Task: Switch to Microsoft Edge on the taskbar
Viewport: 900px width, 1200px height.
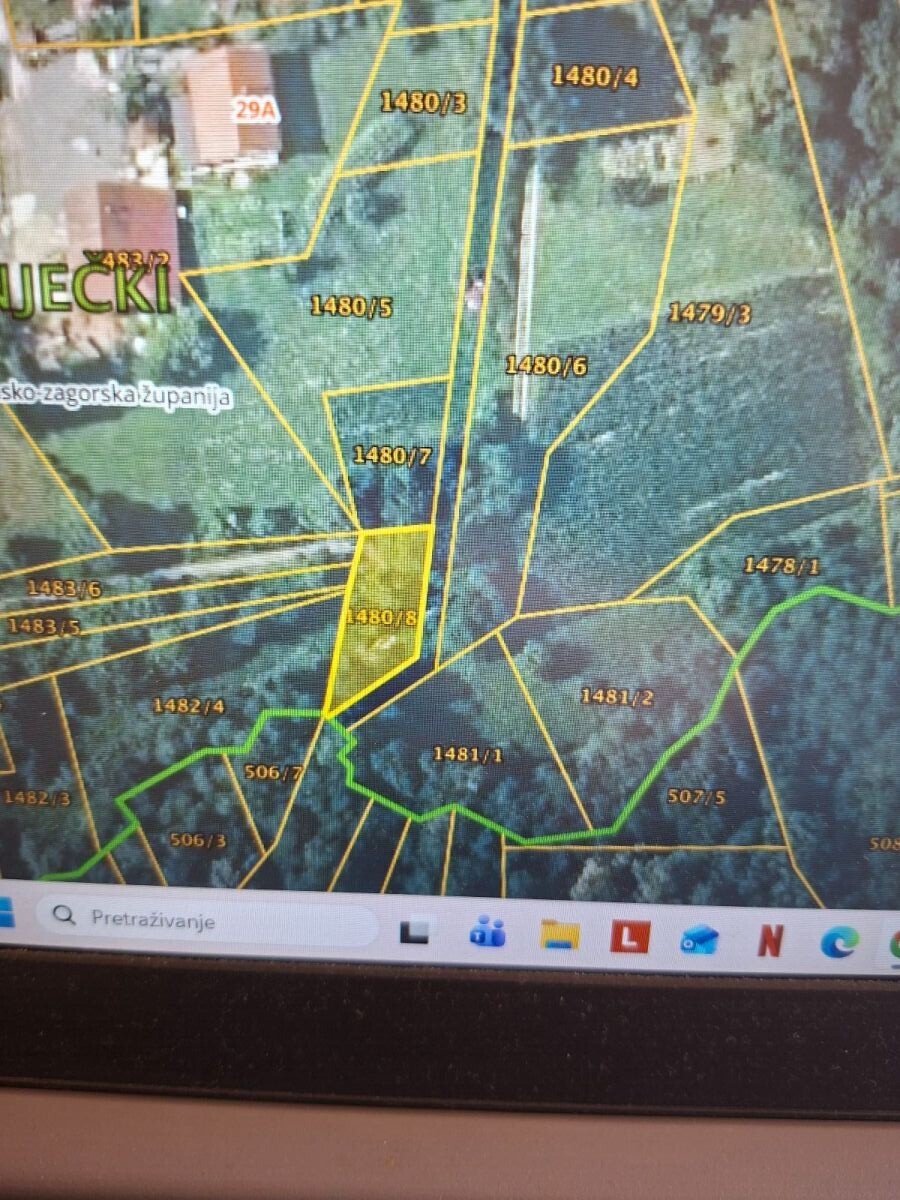Action: click(839, 943)
